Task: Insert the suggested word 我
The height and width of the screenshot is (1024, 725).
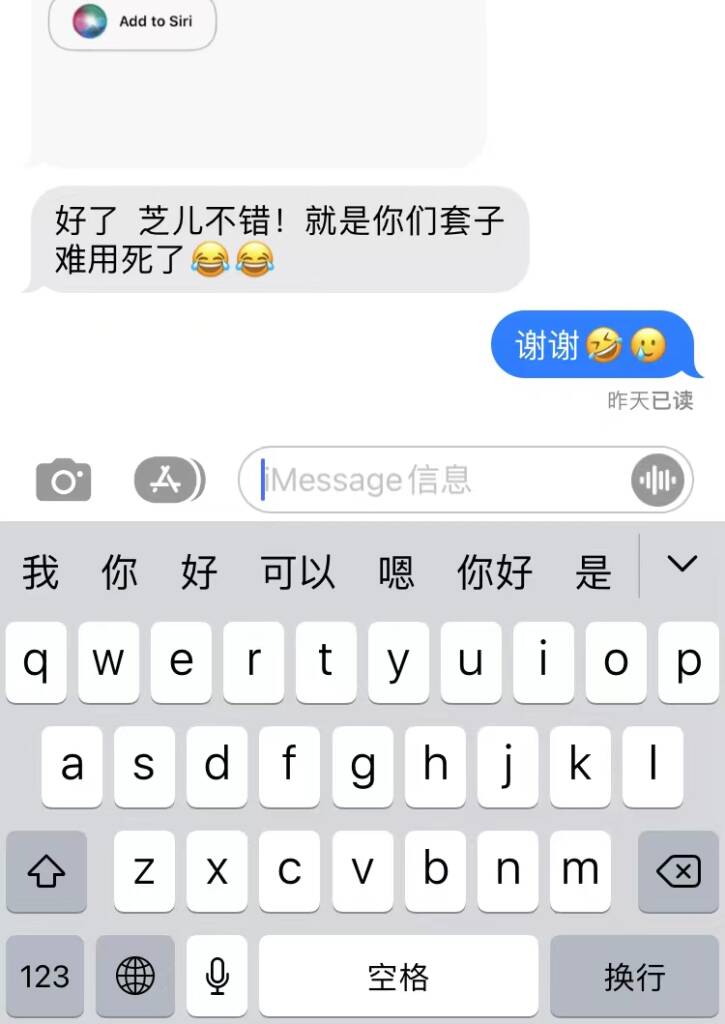Action: (40, 573)
